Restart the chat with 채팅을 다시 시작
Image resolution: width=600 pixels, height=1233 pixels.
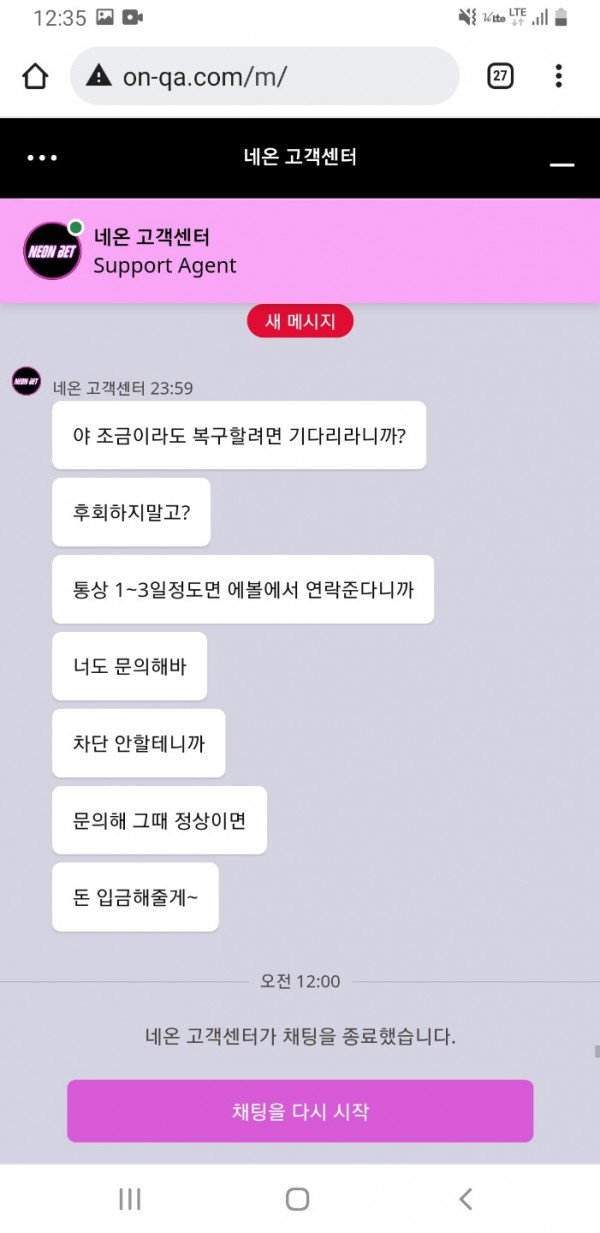300,1111
